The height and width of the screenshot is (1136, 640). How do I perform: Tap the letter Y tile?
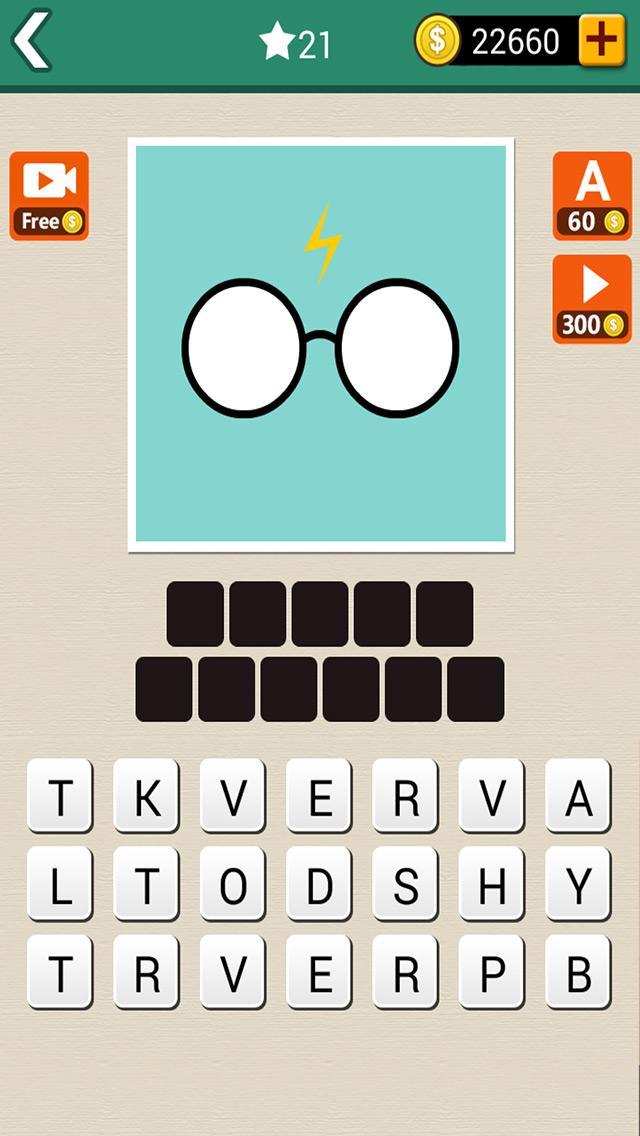click(578, 884)
